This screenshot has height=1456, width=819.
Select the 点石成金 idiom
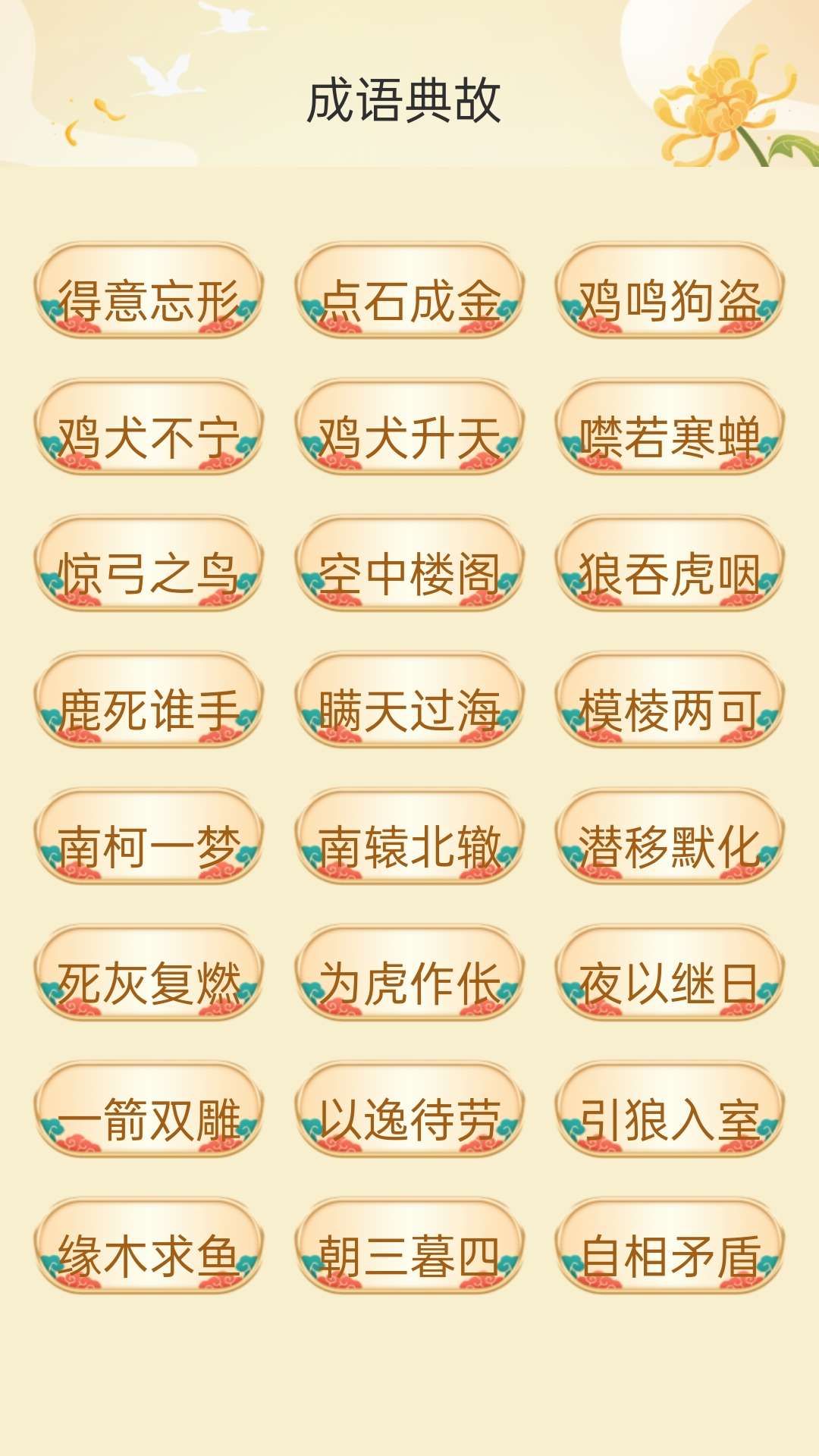tap(409, 298)
